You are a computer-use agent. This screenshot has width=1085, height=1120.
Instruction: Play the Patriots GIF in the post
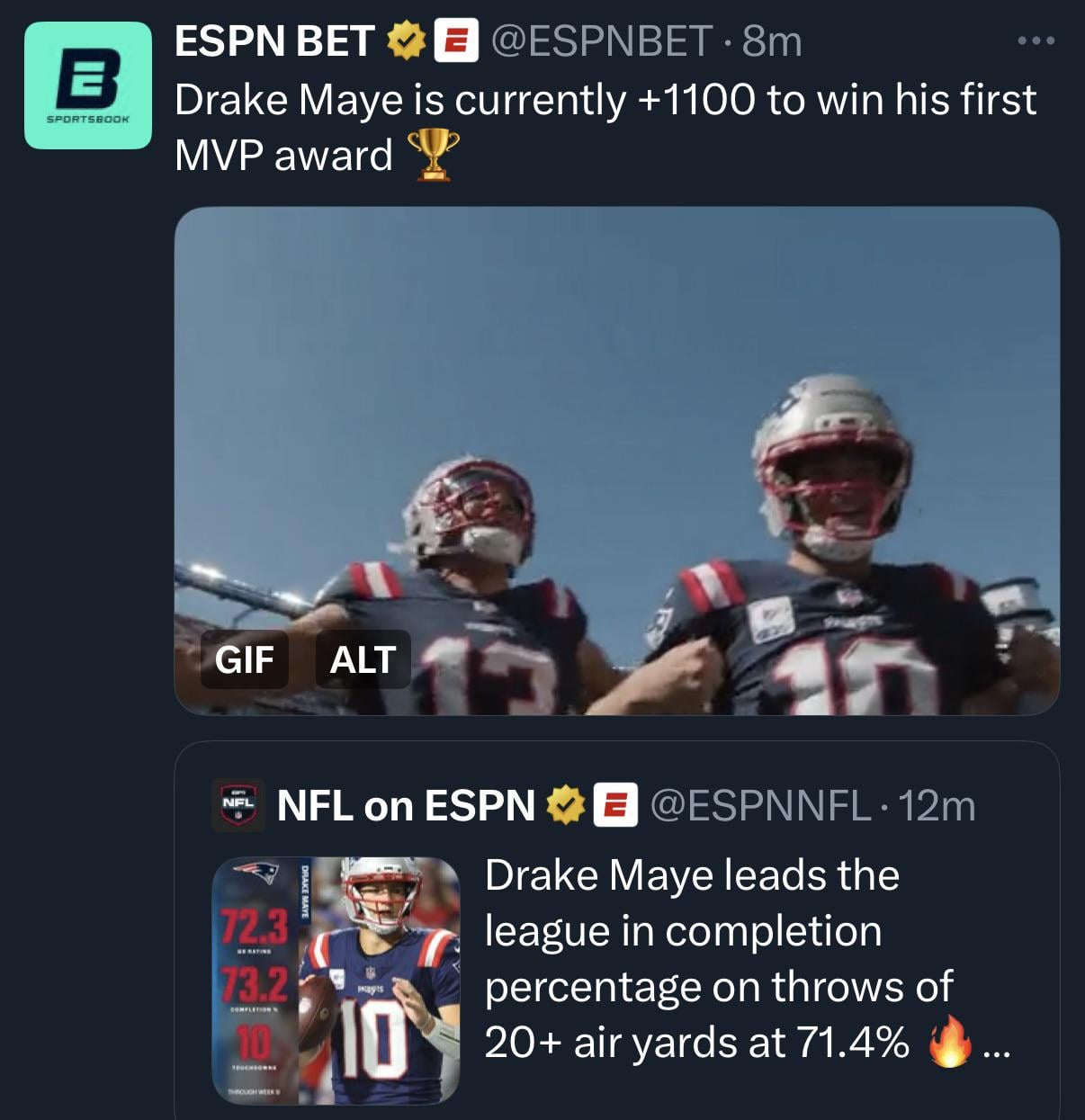(x=616, y=450)
